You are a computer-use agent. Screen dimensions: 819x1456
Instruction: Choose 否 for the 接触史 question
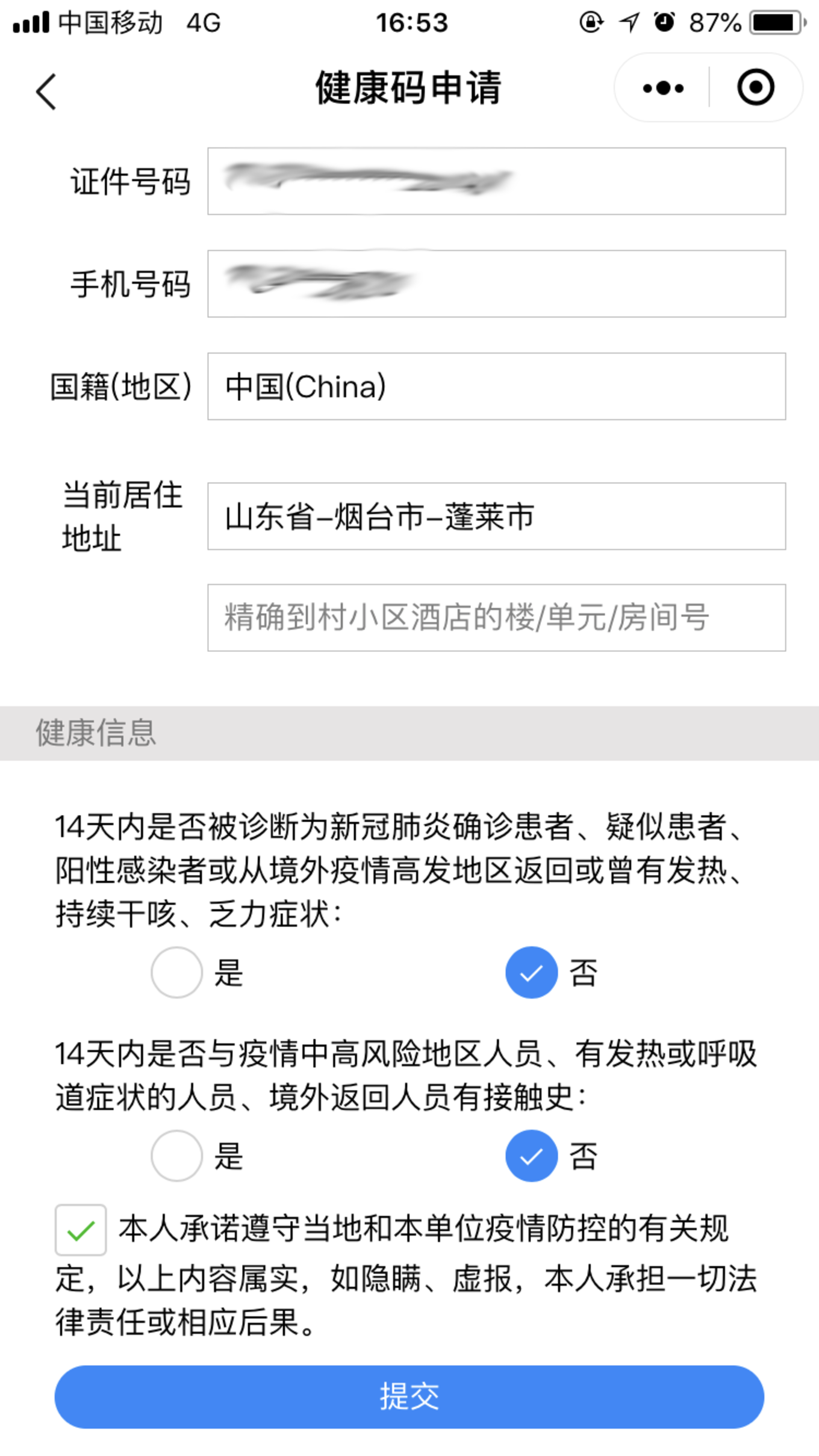click(x=531, y=1155)
